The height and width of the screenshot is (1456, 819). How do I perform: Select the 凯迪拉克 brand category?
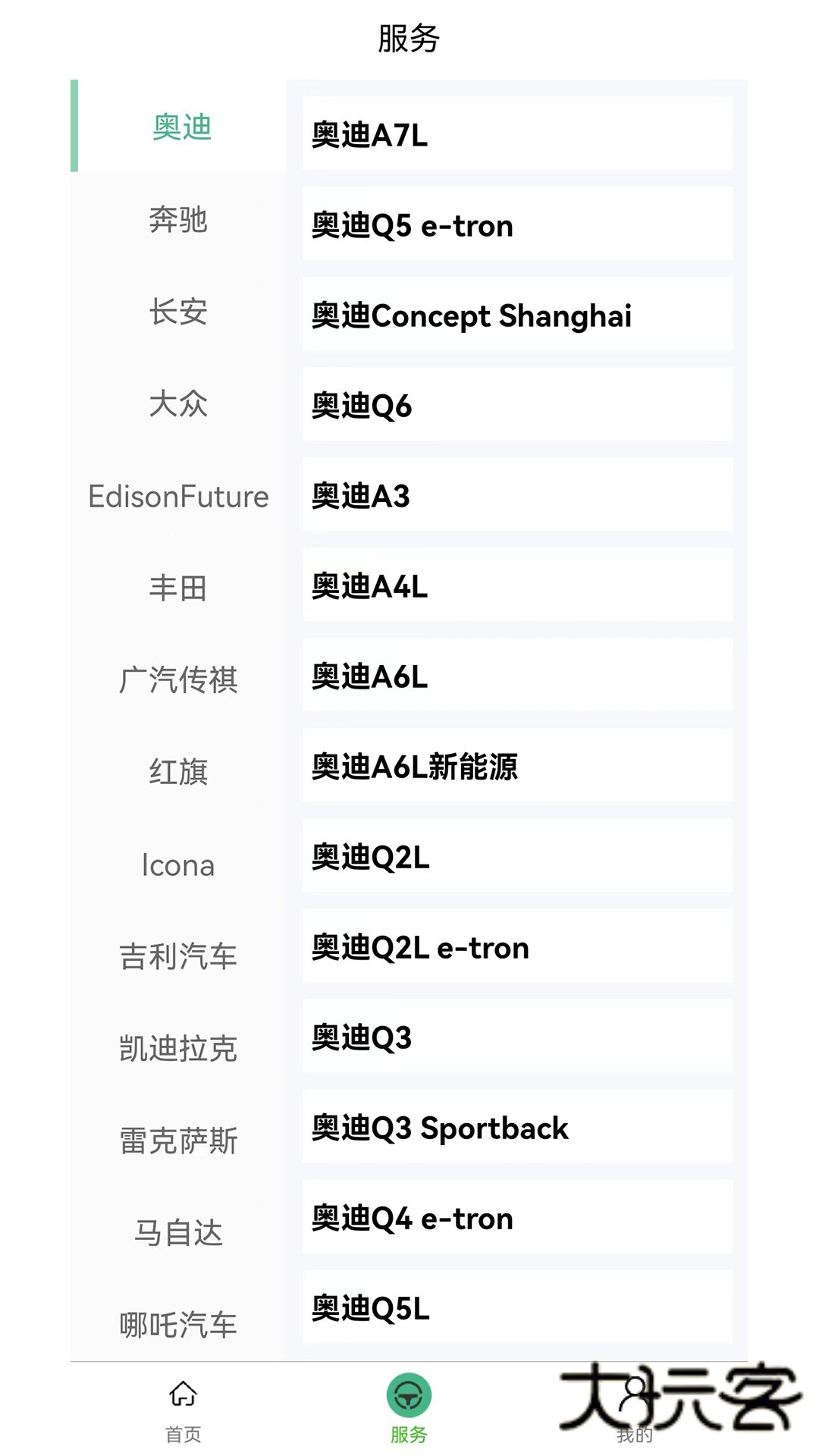coord(180,1049)
